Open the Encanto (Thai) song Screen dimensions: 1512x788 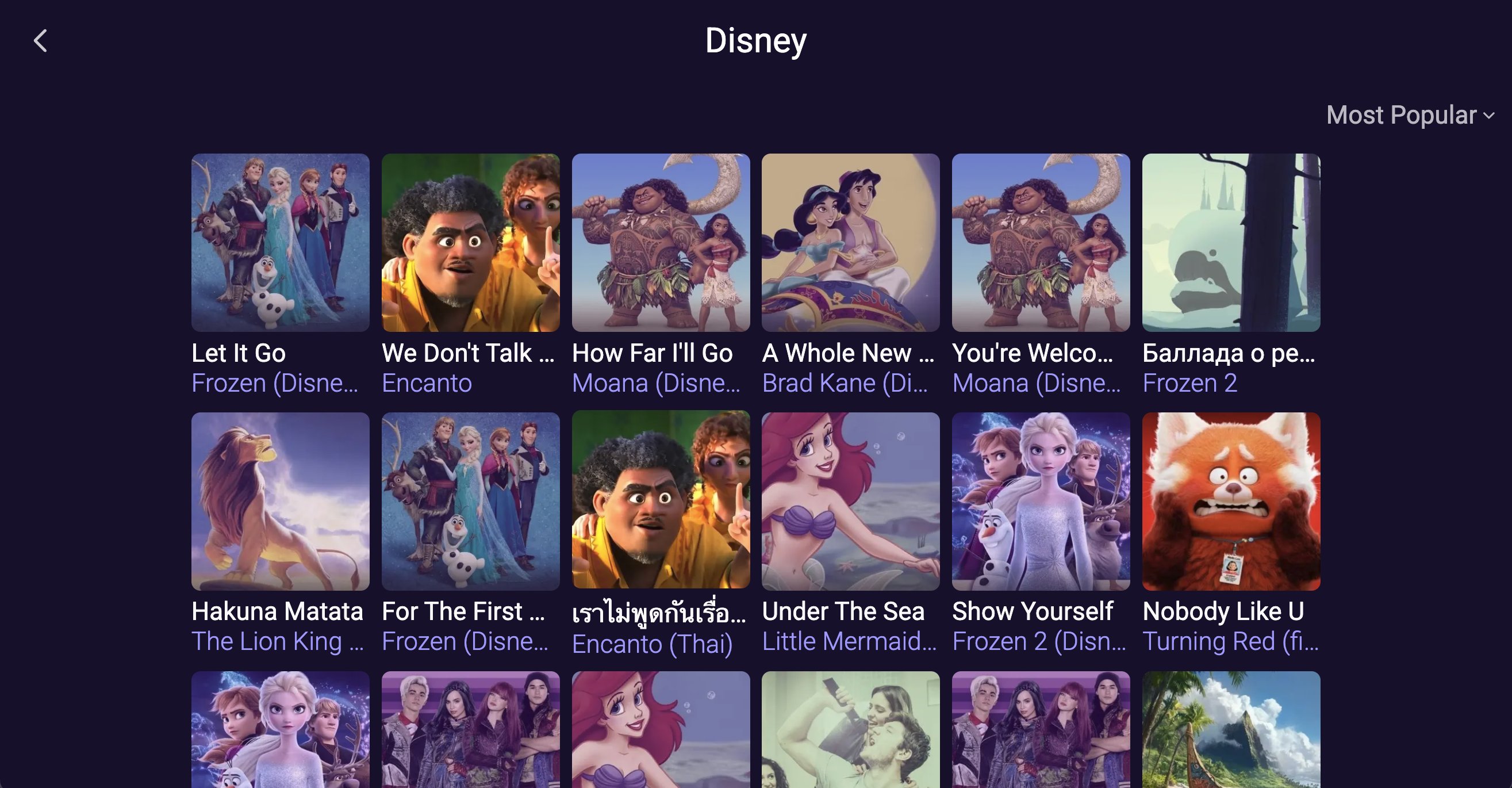pyautogui.click(x=661, y=500)
